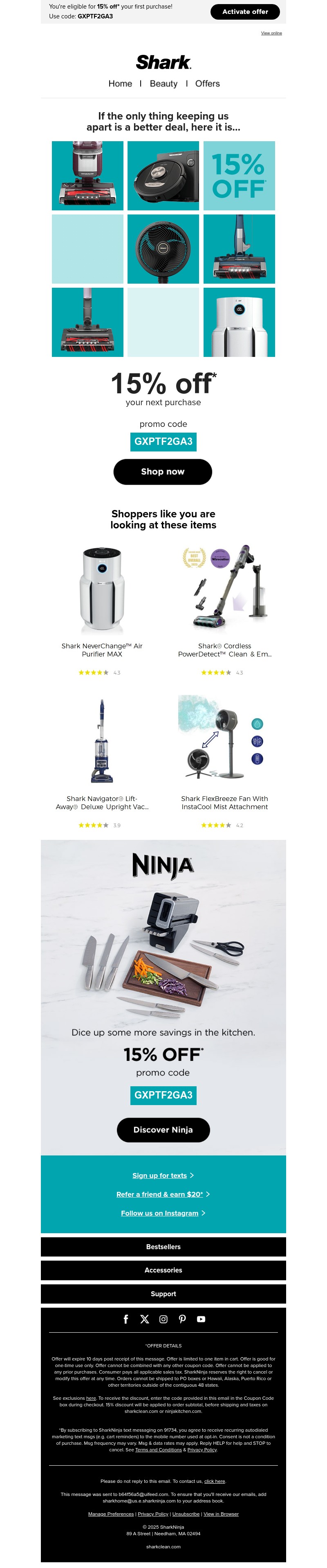Open the Accessories bar

163,1270
